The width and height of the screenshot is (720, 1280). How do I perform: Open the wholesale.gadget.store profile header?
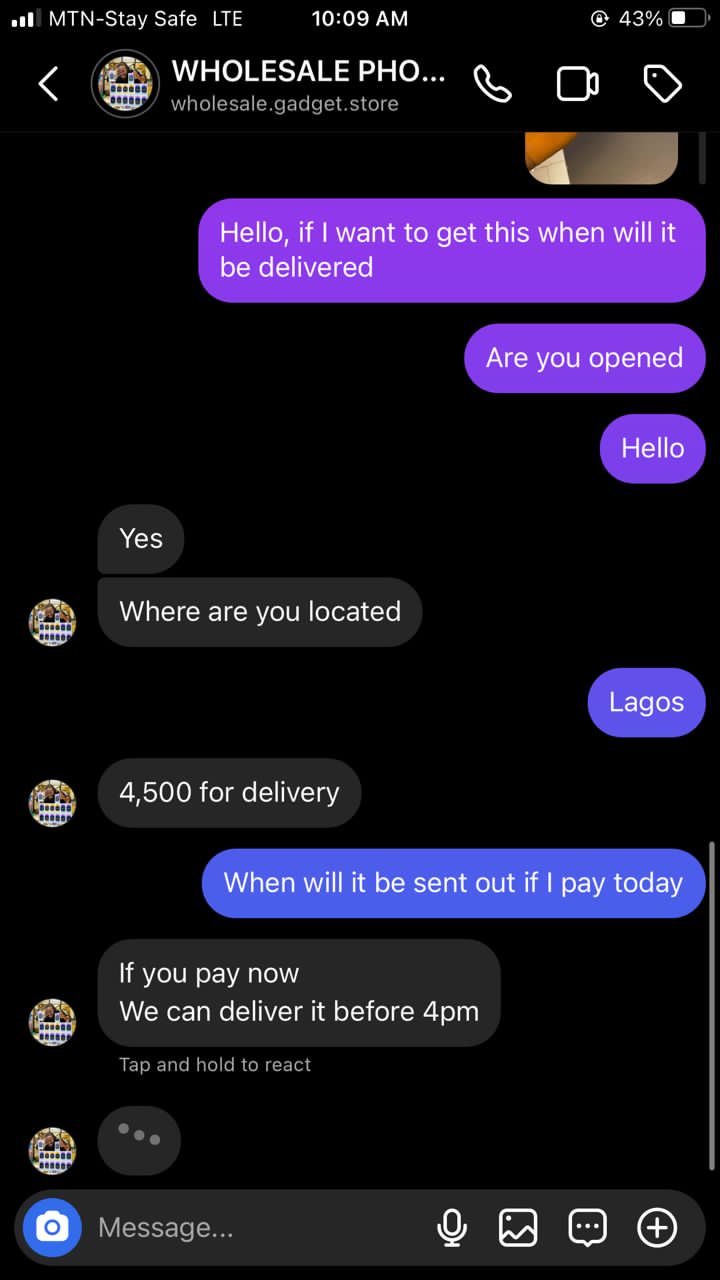point(285,85)
